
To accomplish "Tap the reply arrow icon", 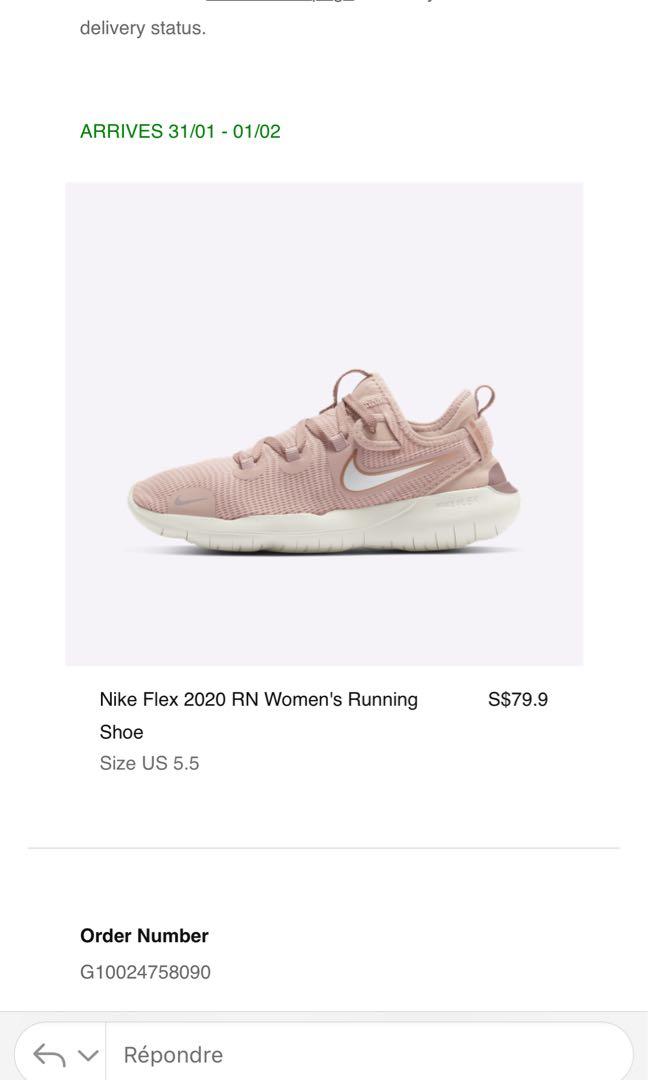I will [x=48, y=1055].
